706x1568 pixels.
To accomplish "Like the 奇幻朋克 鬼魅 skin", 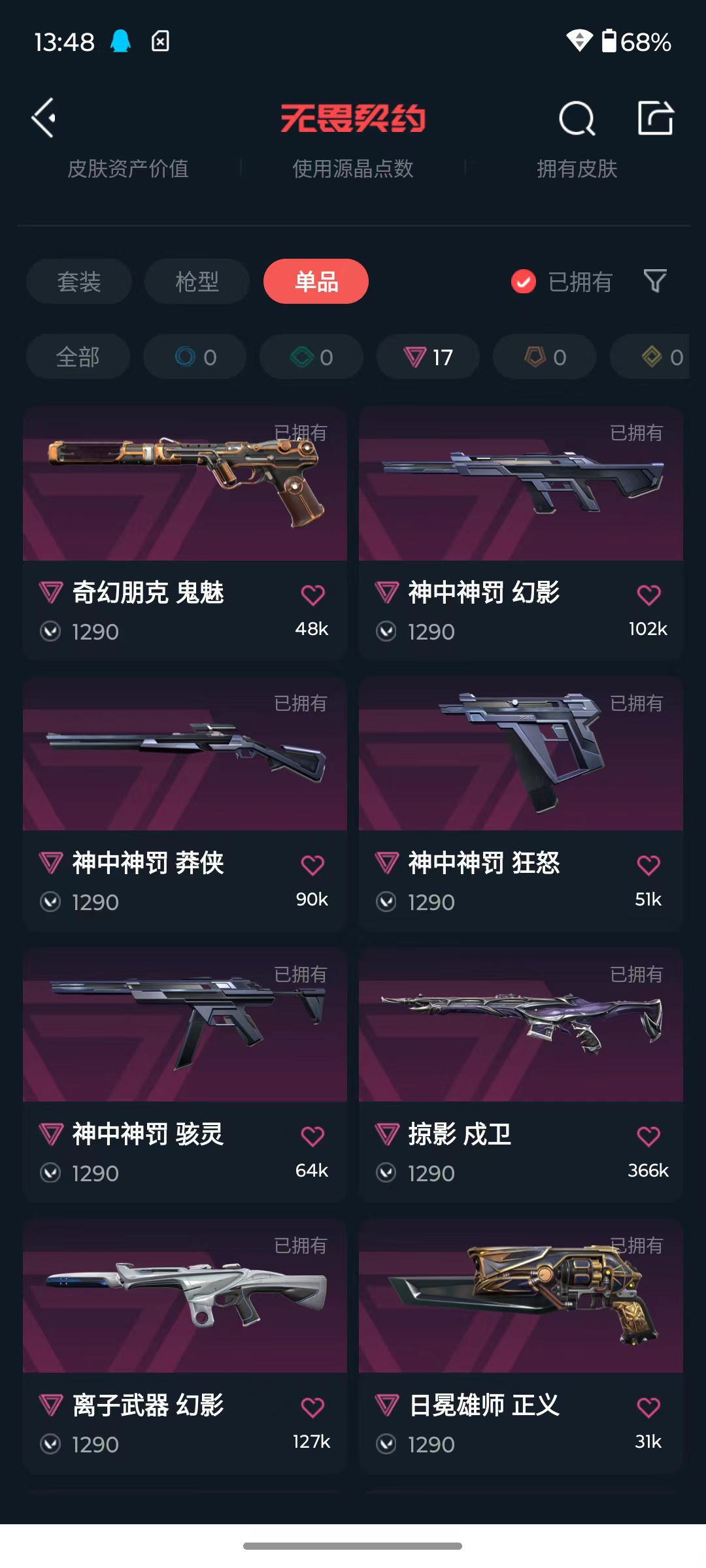I will tap(312, 595).
